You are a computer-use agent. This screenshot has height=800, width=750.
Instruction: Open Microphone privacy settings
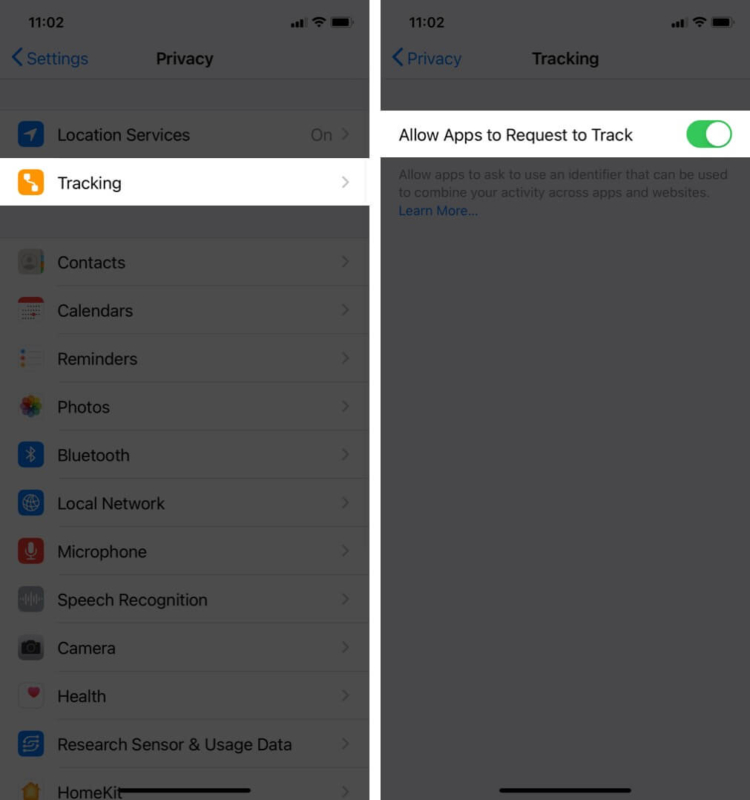[184, 551]
